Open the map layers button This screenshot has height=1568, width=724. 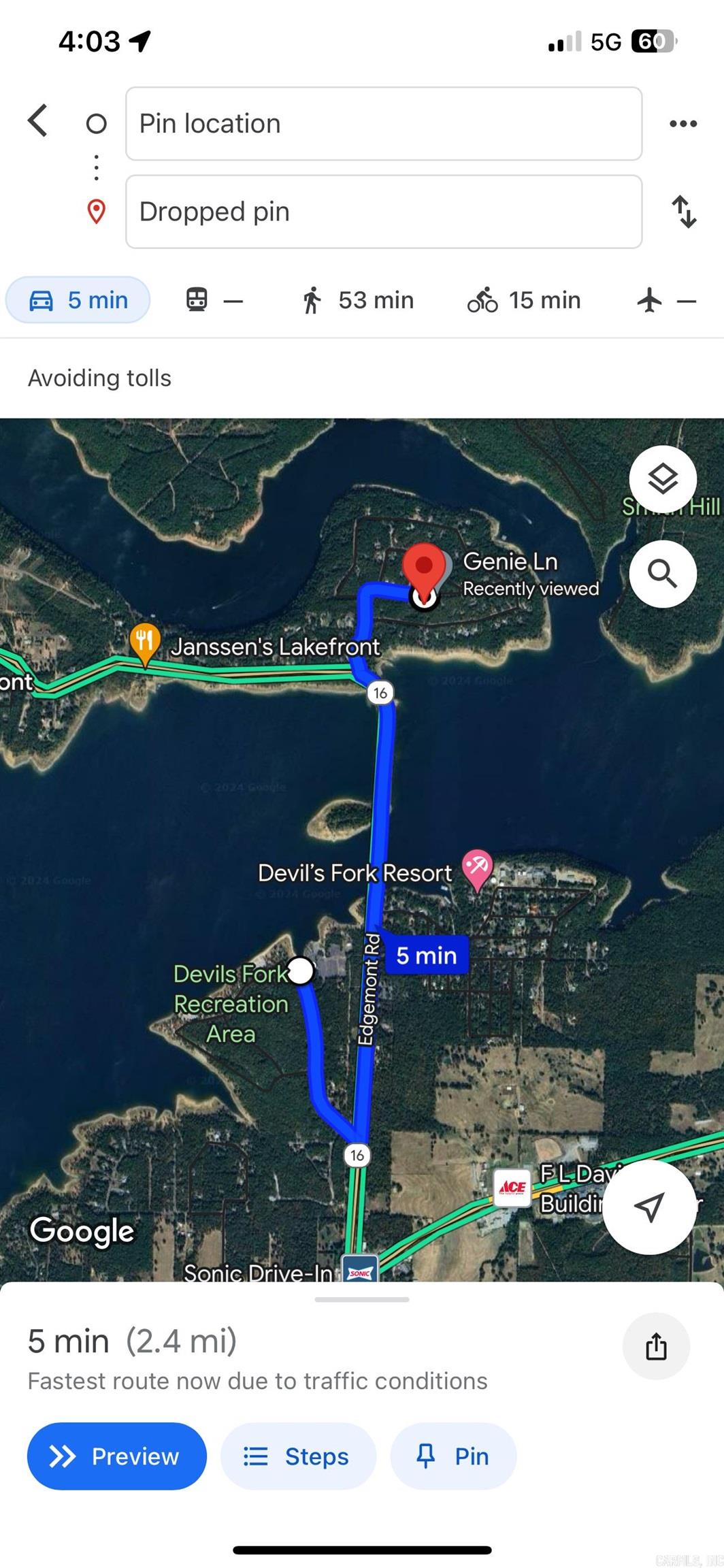[662, 479]
